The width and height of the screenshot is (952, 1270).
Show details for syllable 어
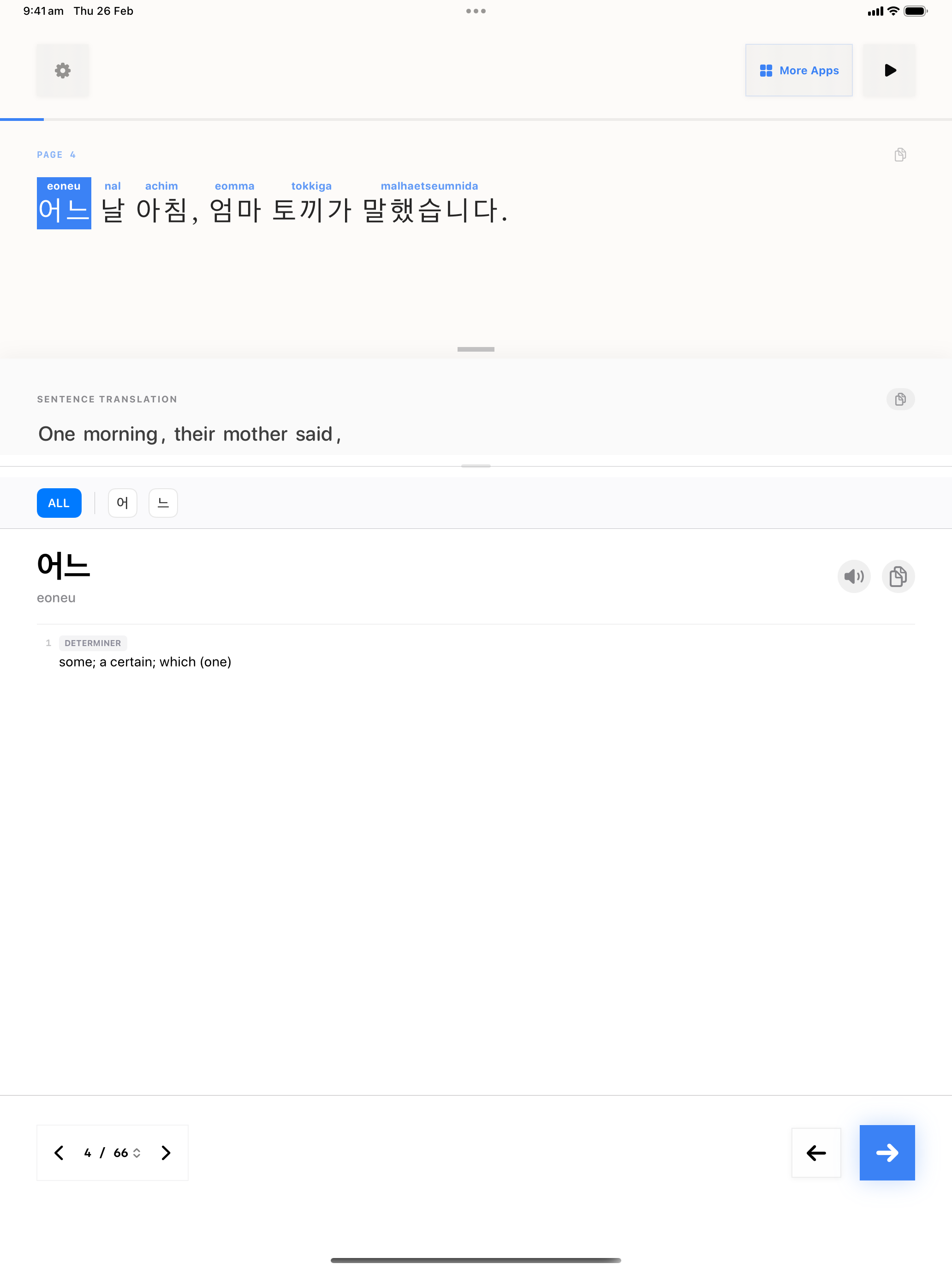tap(122, 503)
